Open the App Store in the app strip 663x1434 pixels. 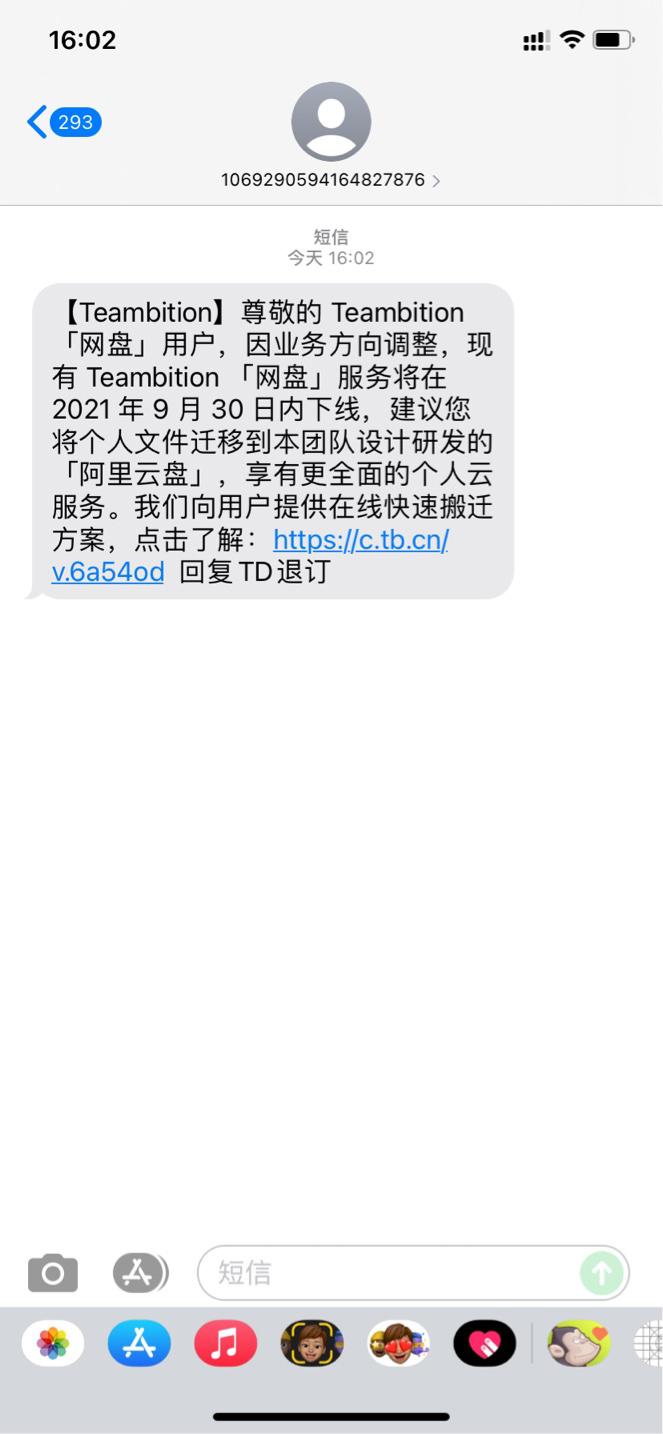(x=139, y=1343)
